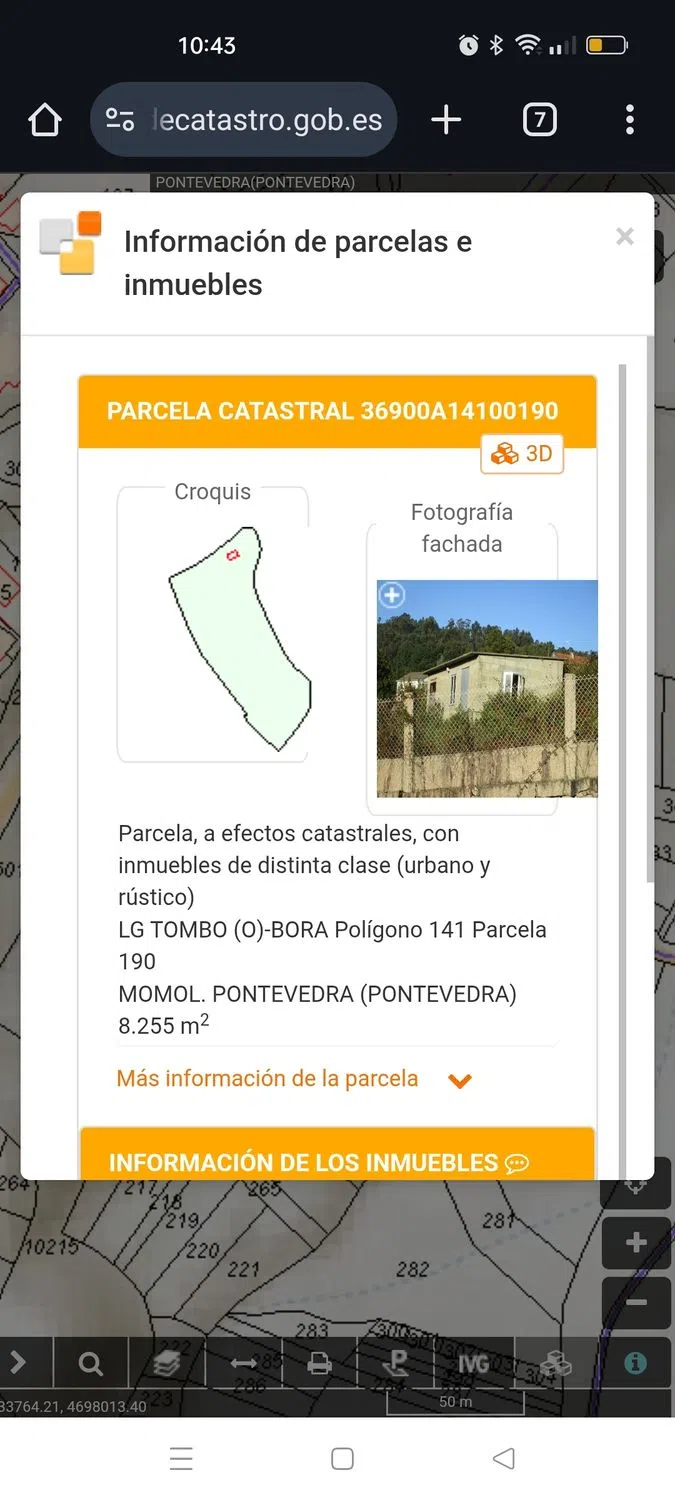This screenshot has width=675, height=1500.
Task: Open a new browser tab
Action: pos(446,121)
